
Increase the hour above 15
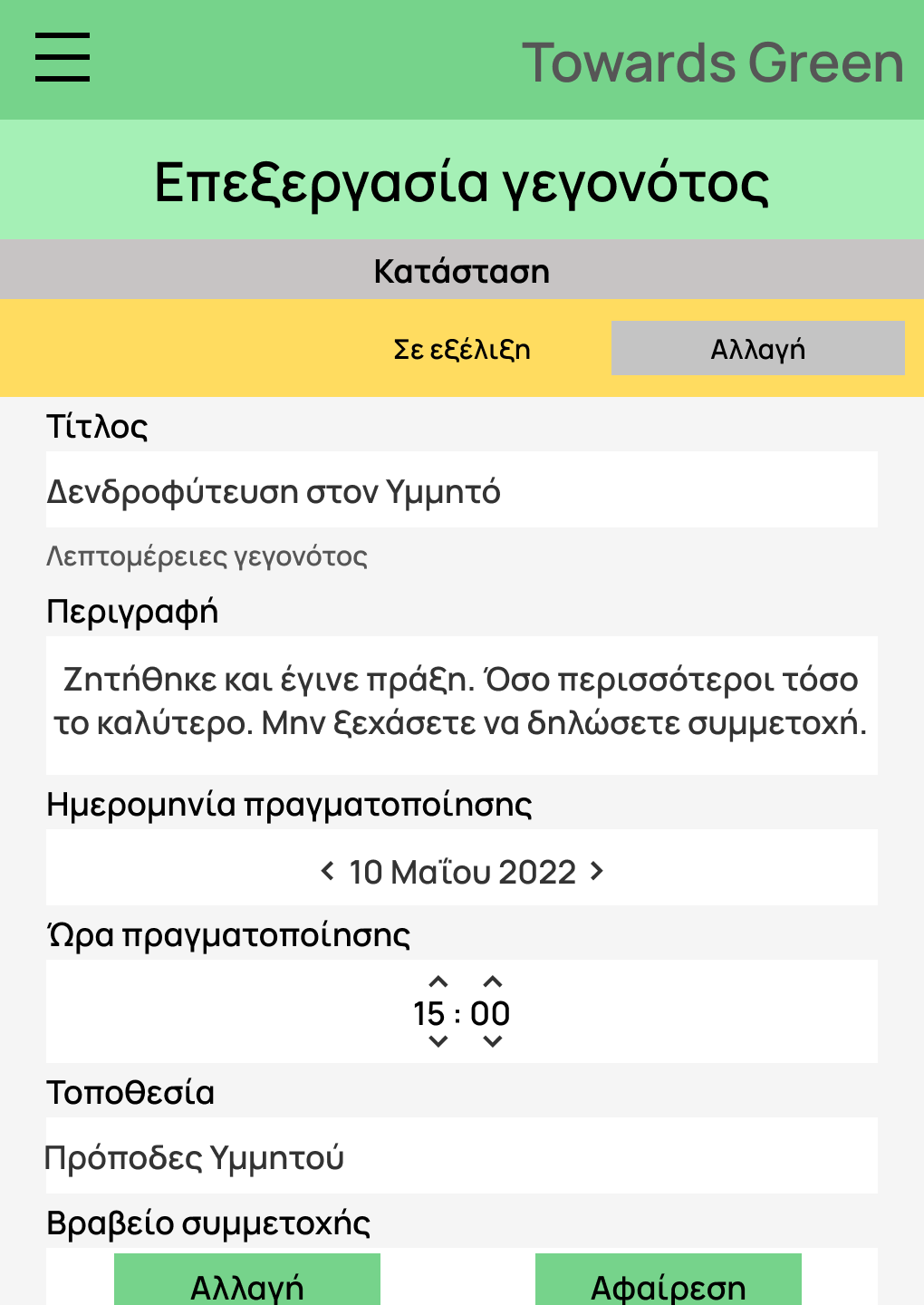tap(438, 981)
